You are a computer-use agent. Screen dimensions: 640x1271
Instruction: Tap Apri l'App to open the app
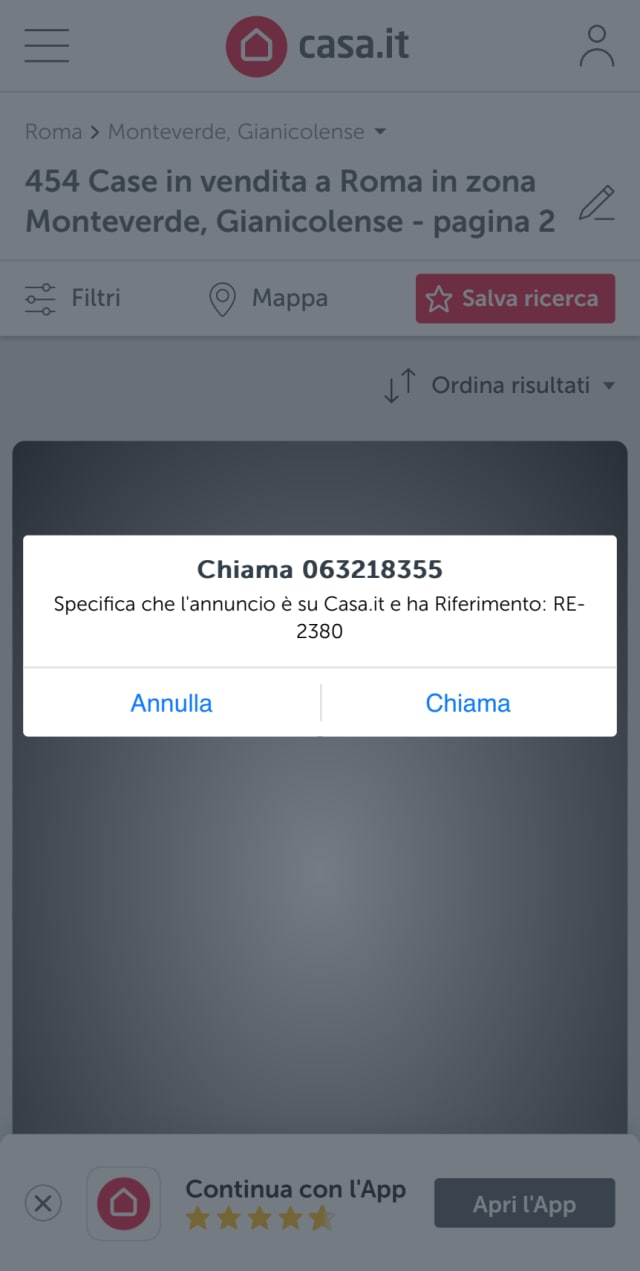[x=524, y=1203]
